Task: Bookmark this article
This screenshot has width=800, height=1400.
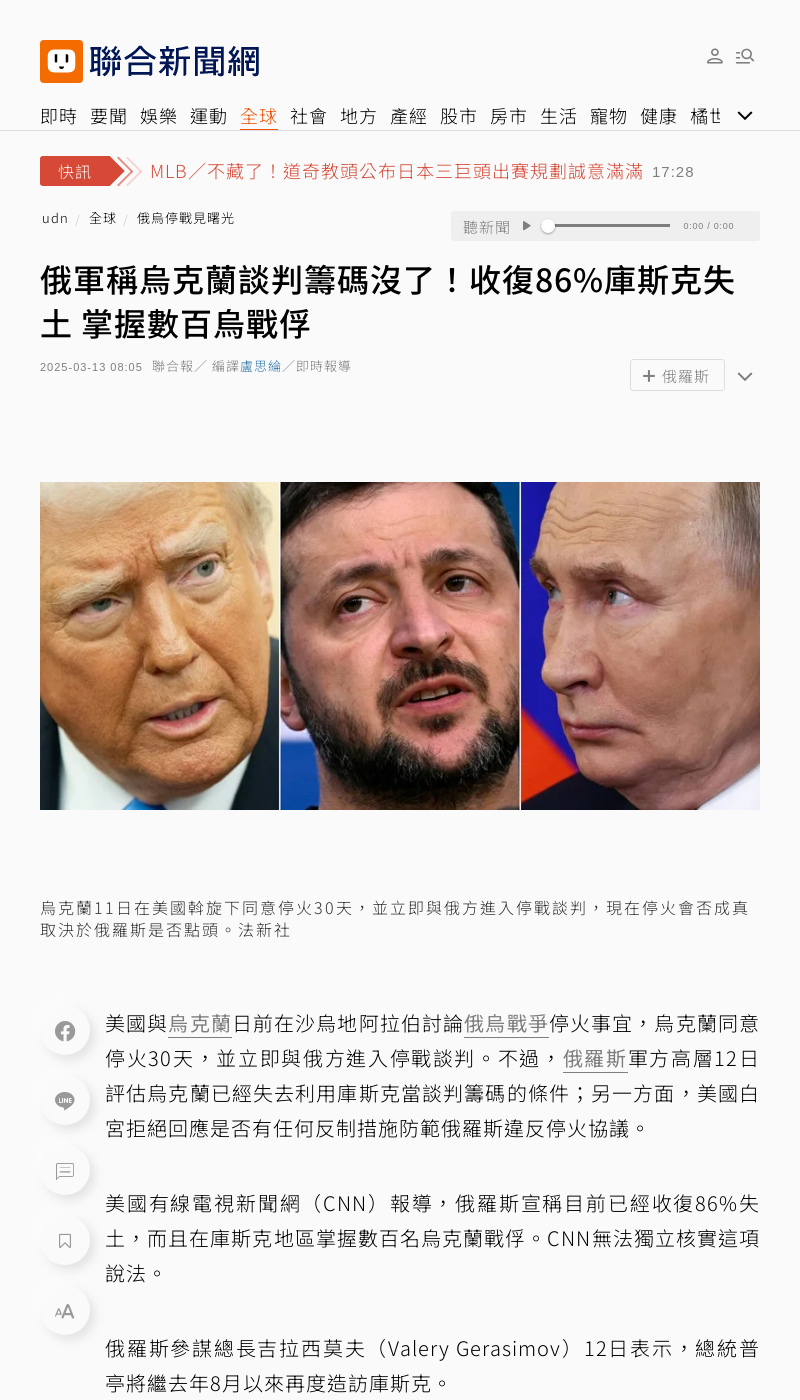Action: coord(65,1241)
